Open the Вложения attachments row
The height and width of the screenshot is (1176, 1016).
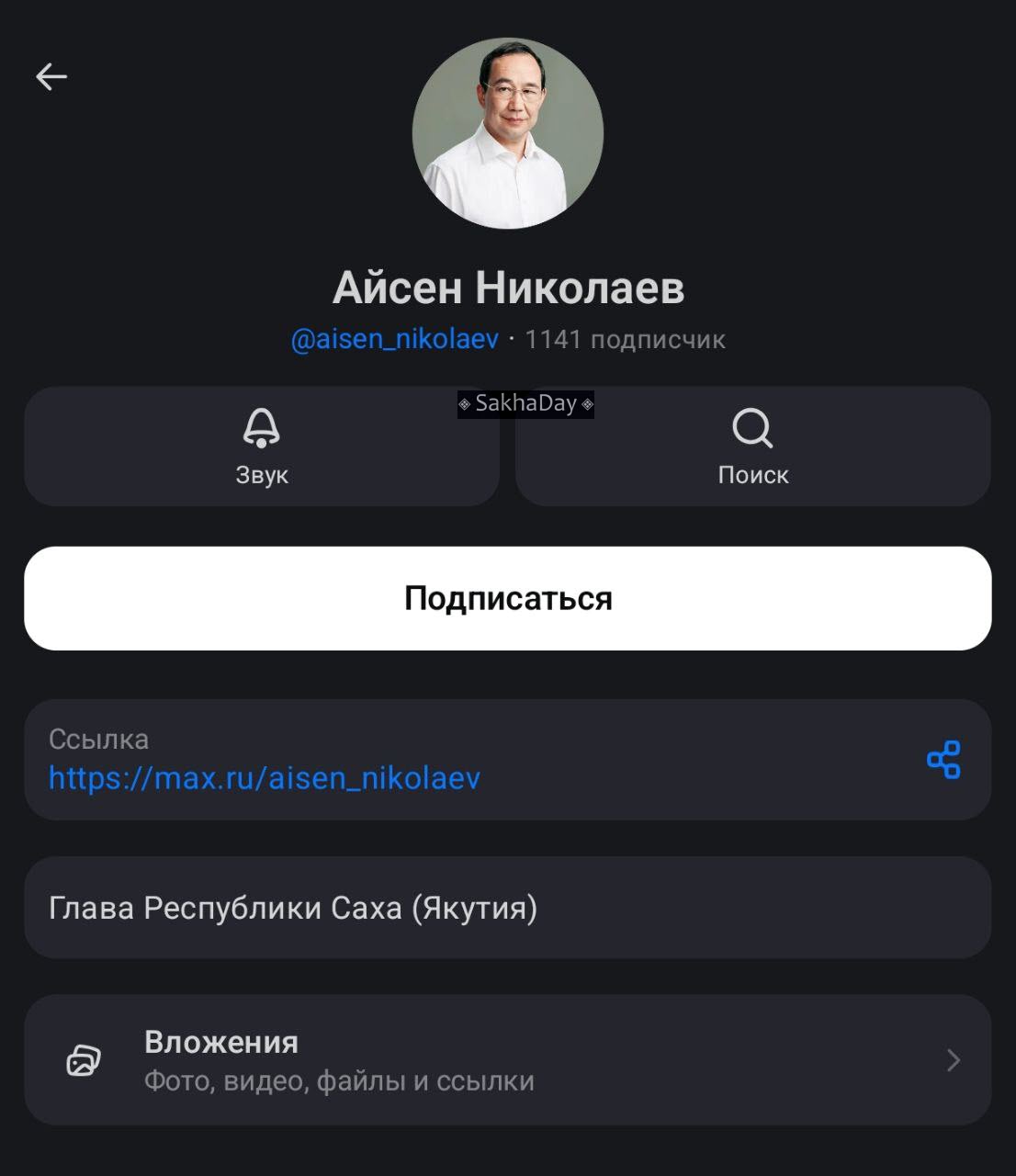pyautogui.click(x=508, y=1060)
